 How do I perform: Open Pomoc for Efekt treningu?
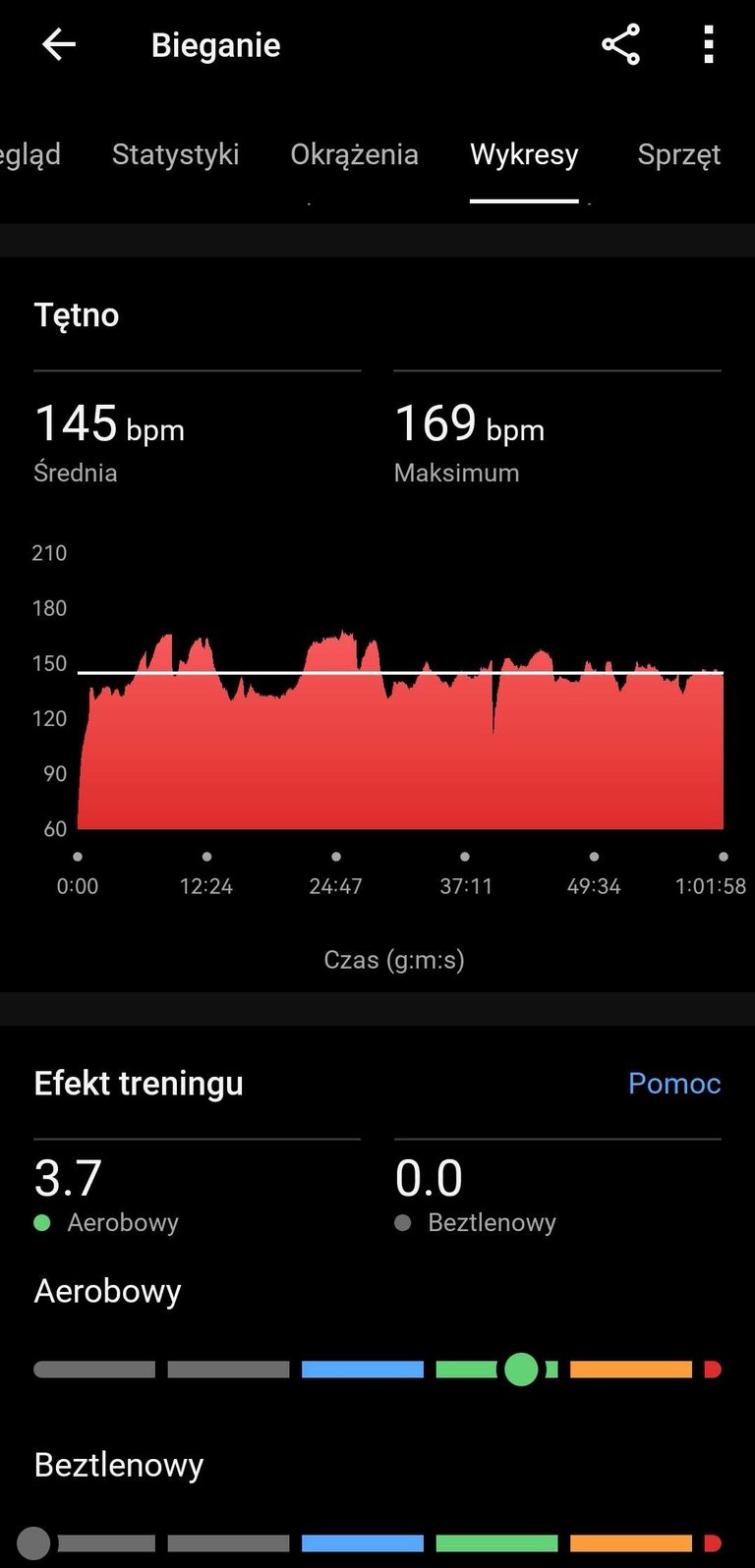674,1083
